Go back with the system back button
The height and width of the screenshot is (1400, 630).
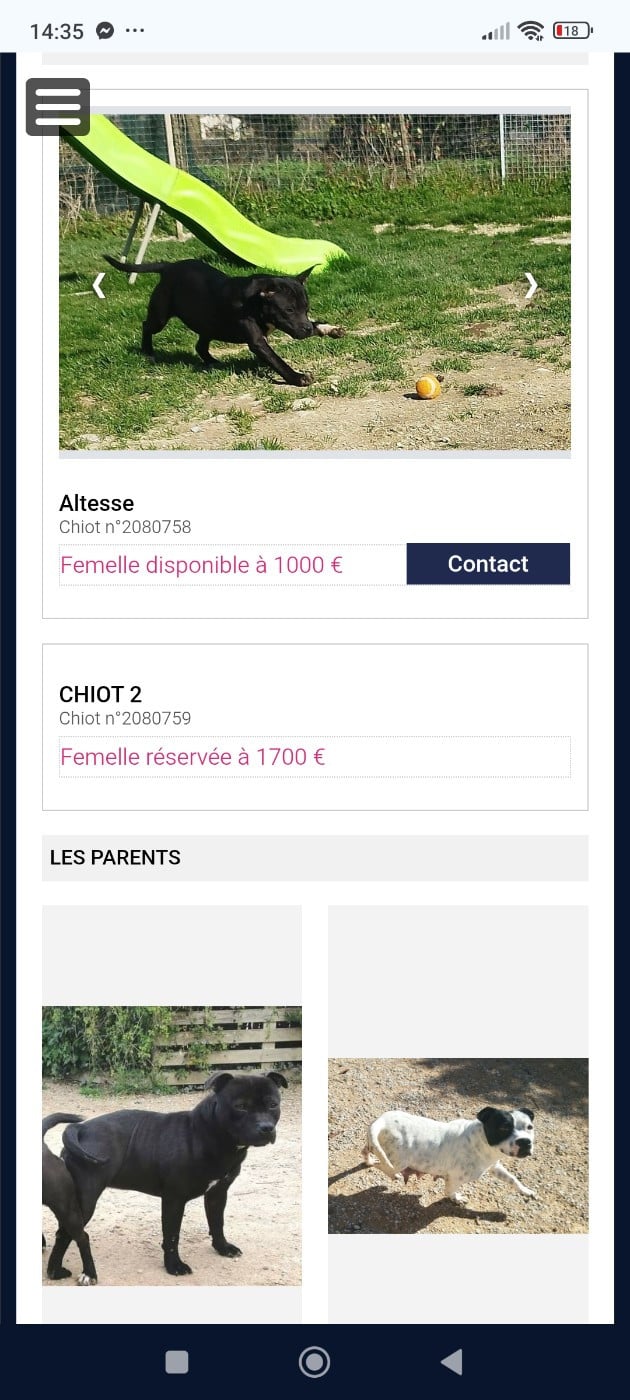(x=452, y=1361)
